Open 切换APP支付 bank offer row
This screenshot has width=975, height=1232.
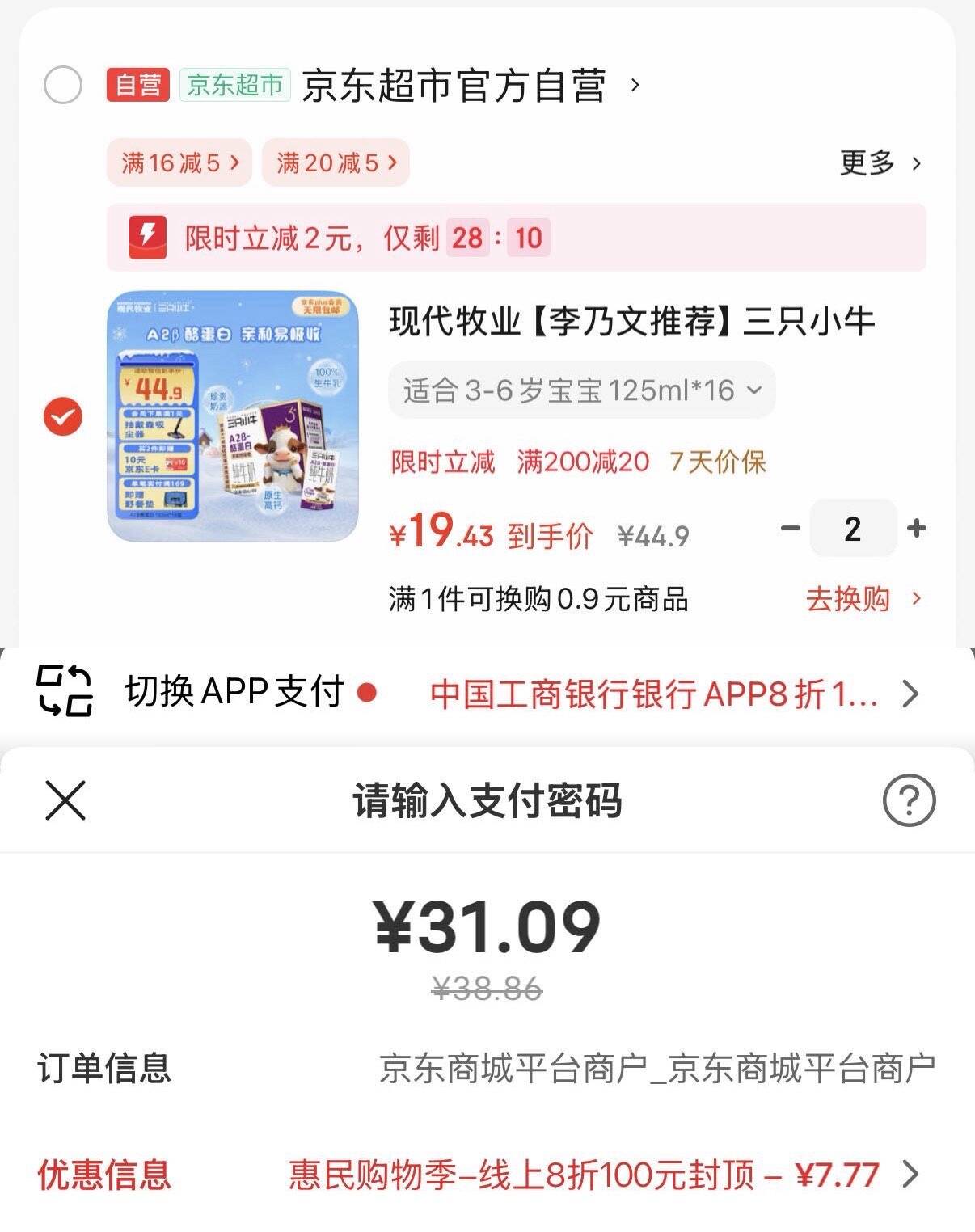coord(485,693)
